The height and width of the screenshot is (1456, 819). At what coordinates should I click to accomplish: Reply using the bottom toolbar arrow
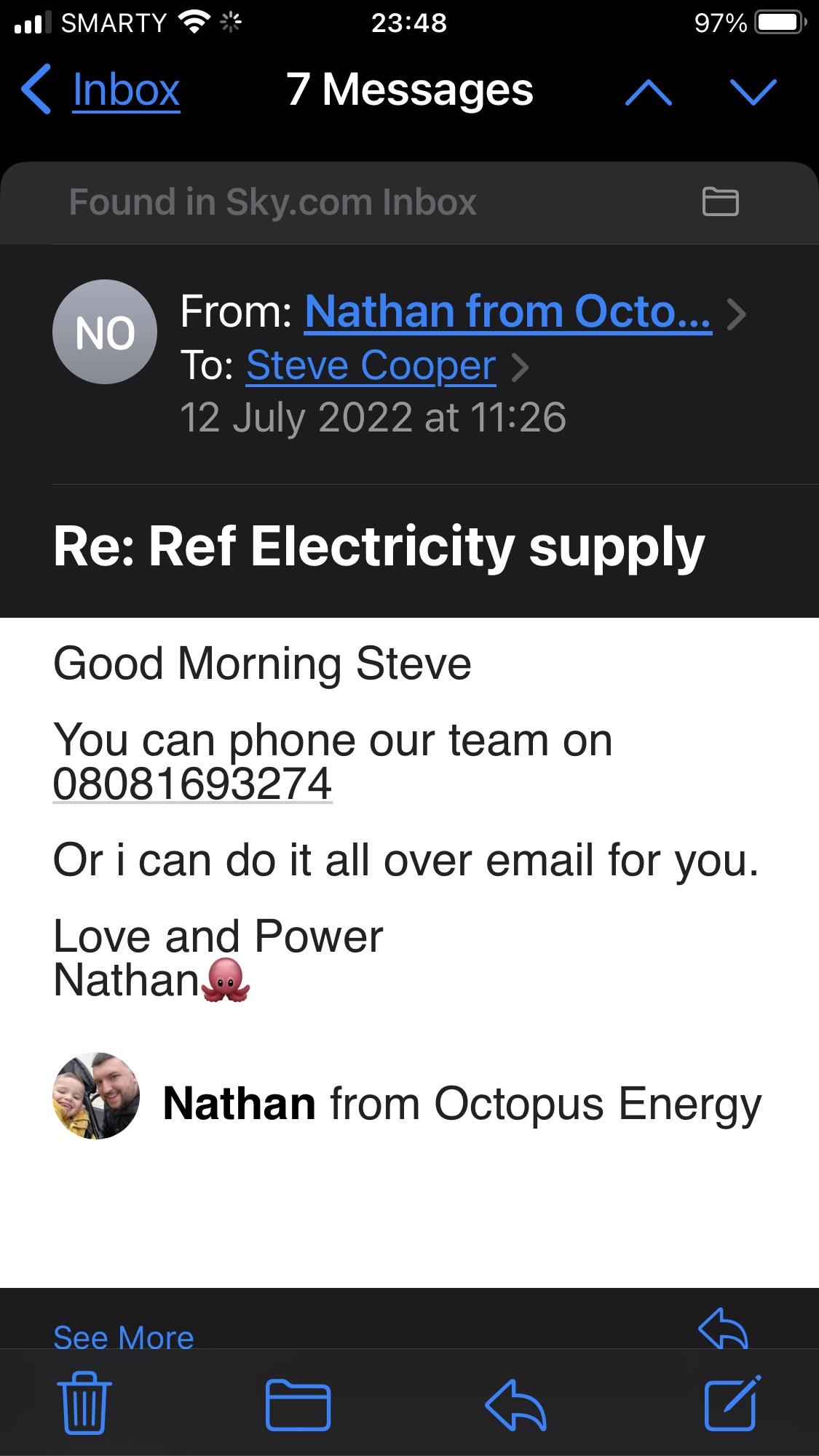click(x=515, y=1404)
